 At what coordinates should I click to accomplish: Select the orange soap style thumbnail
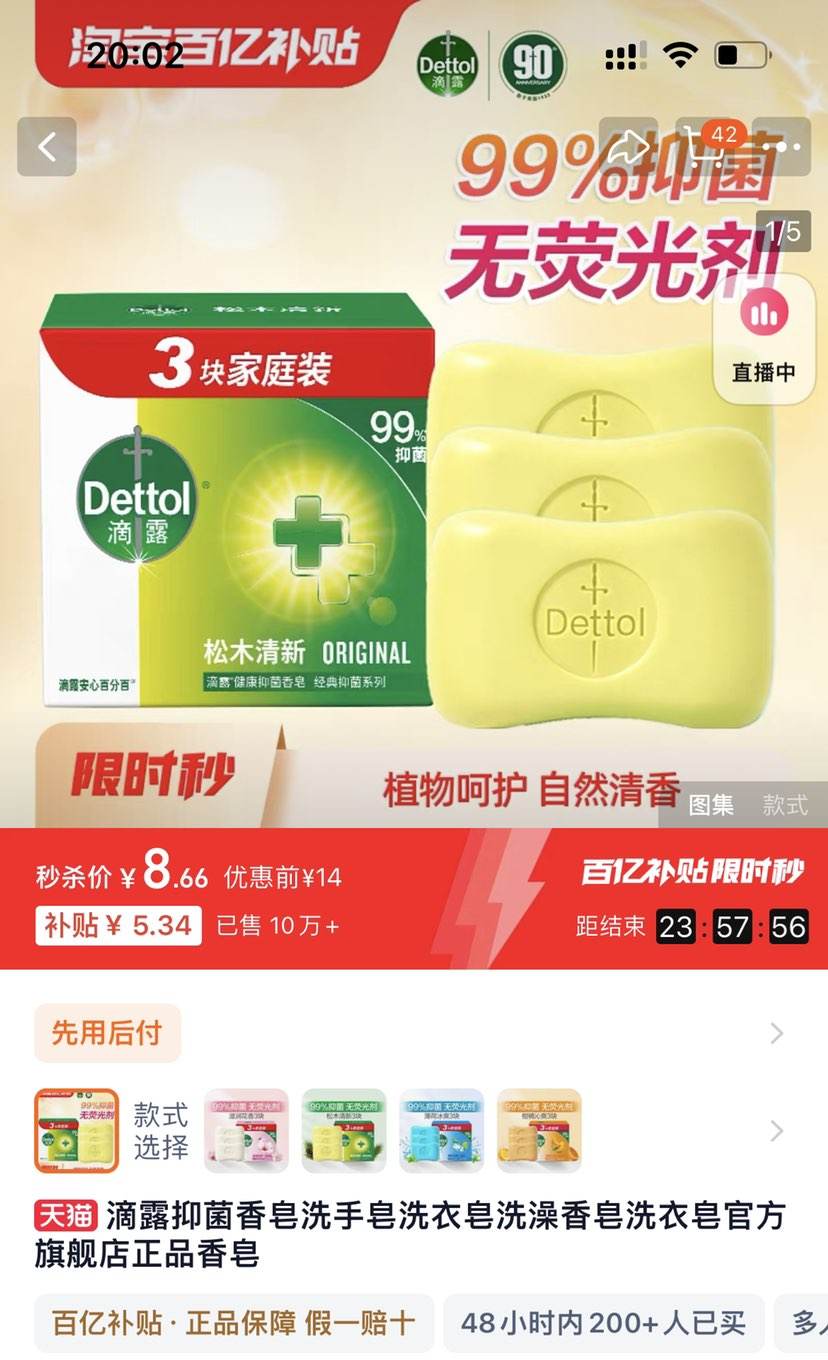coord(539,1131)
